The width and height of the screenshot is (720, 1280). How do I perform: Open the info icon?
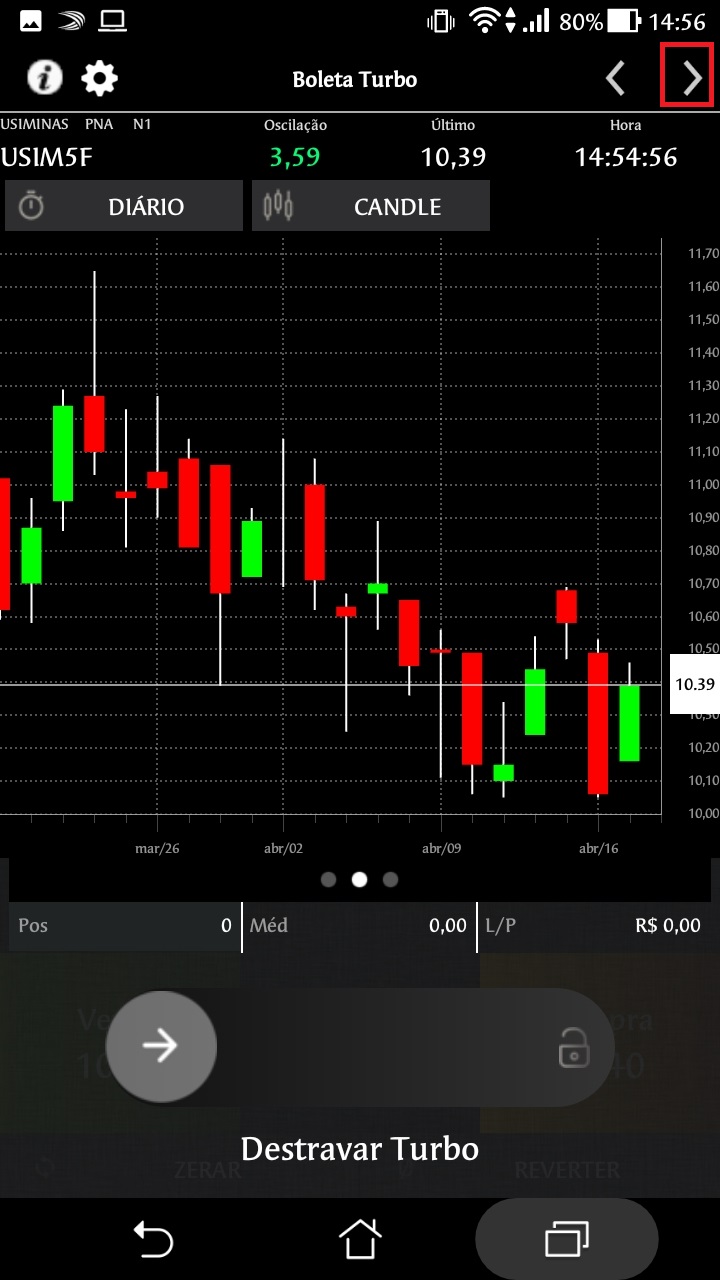tap(44, 78)
